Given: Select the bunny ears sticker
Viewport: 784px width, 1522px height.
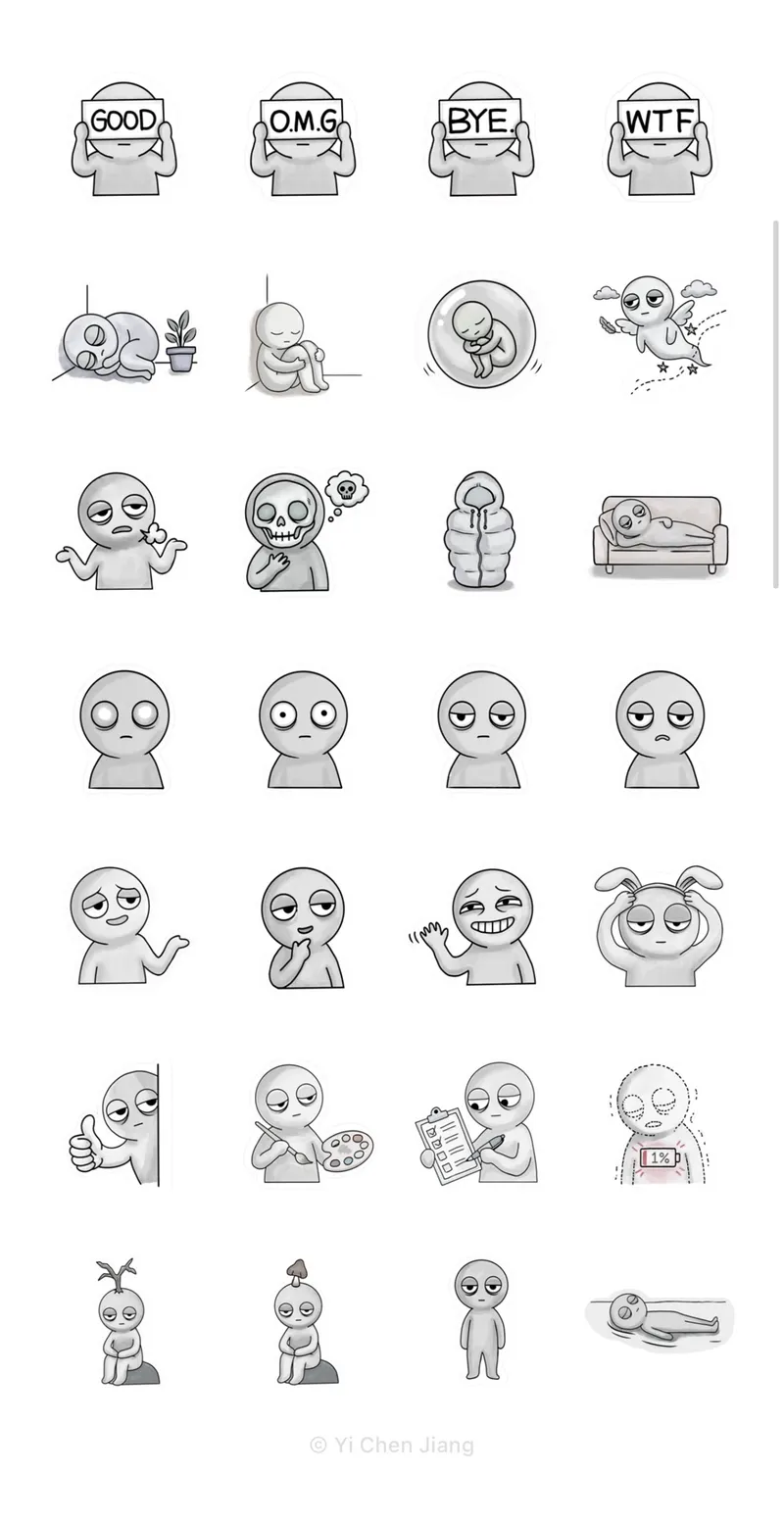Looking at the screenshot, I should coord(659,925).
